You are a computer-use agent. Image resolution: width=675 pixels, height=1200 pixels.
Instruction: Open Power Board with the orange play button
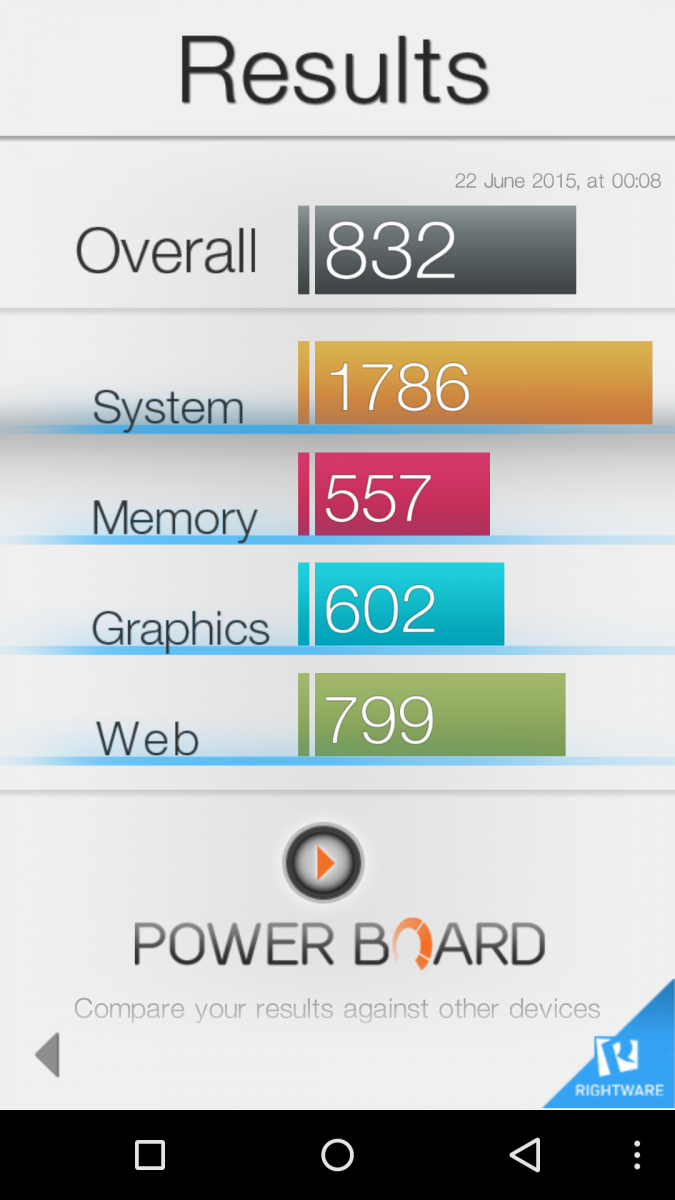click(323, 862)
